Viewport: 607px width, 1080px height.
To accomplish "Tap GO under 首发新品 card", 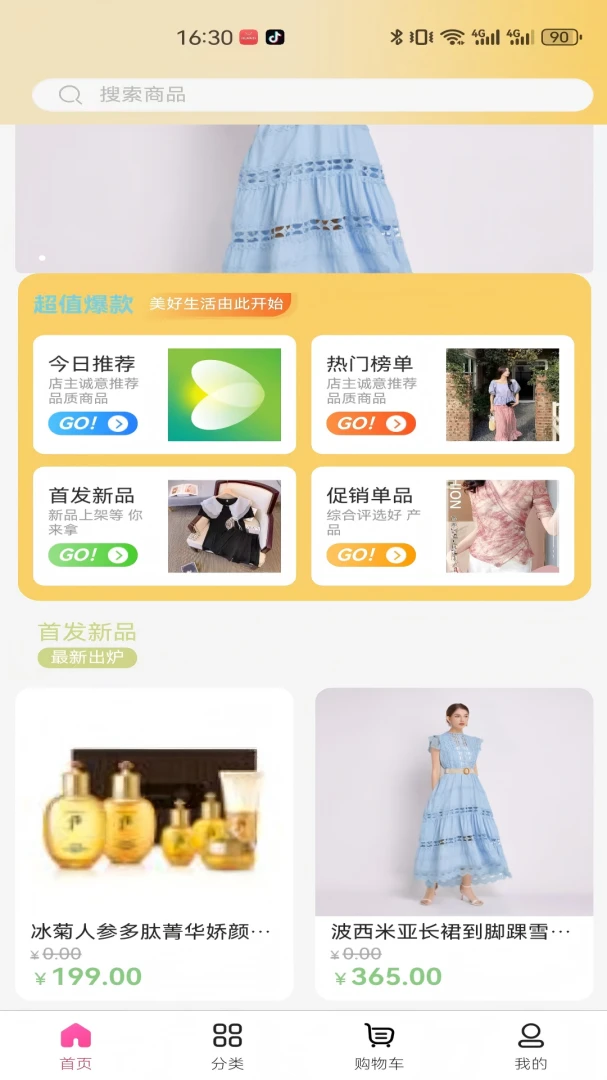I will click(93, 554).
